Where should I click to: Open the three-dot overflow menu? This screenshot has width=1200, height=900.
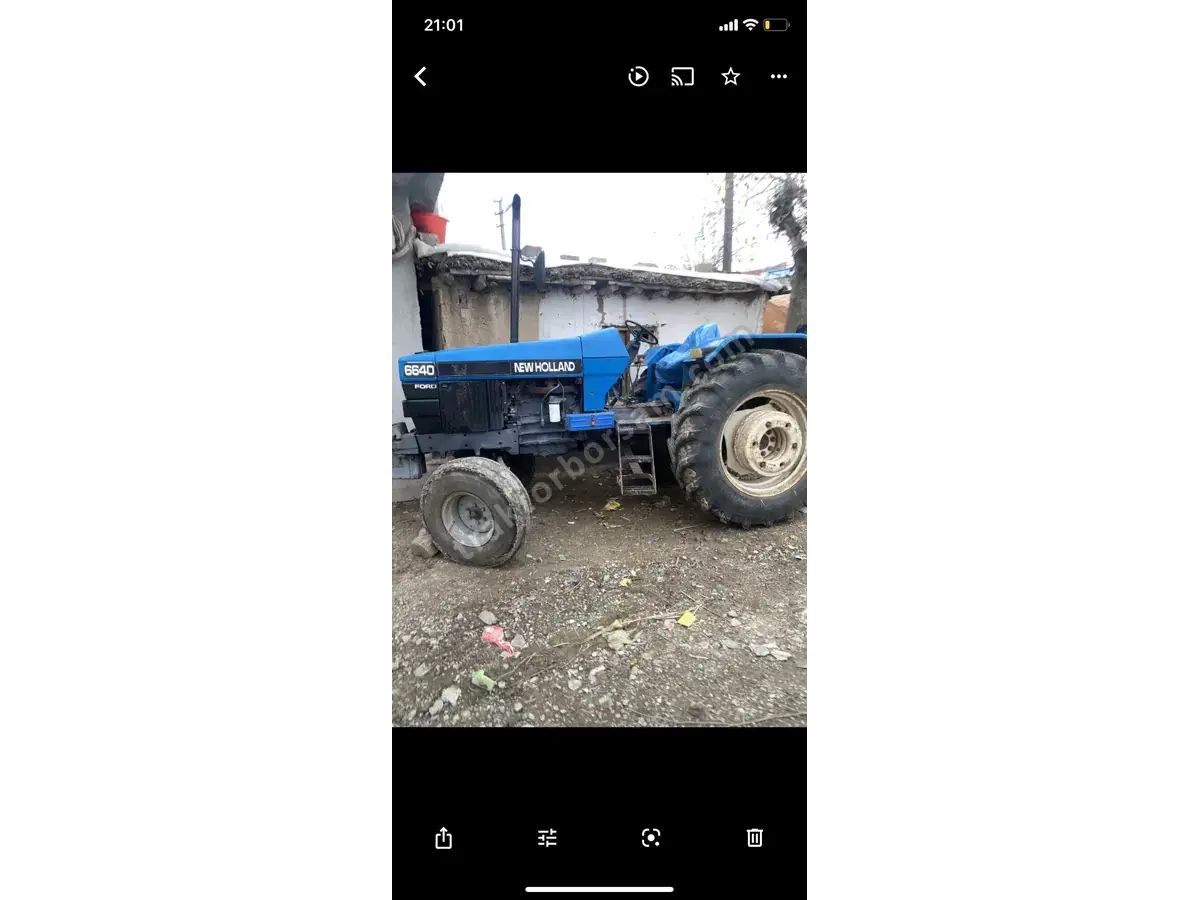point(779,77)
